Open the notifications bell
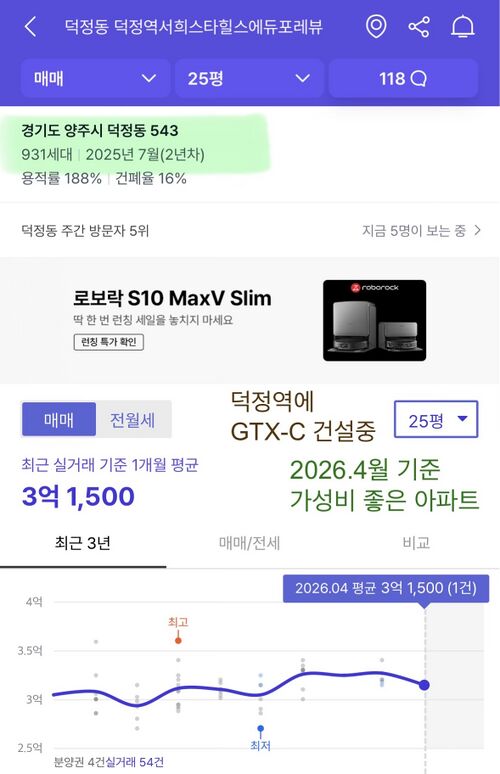The image size is (500, 774). [462, 27]
